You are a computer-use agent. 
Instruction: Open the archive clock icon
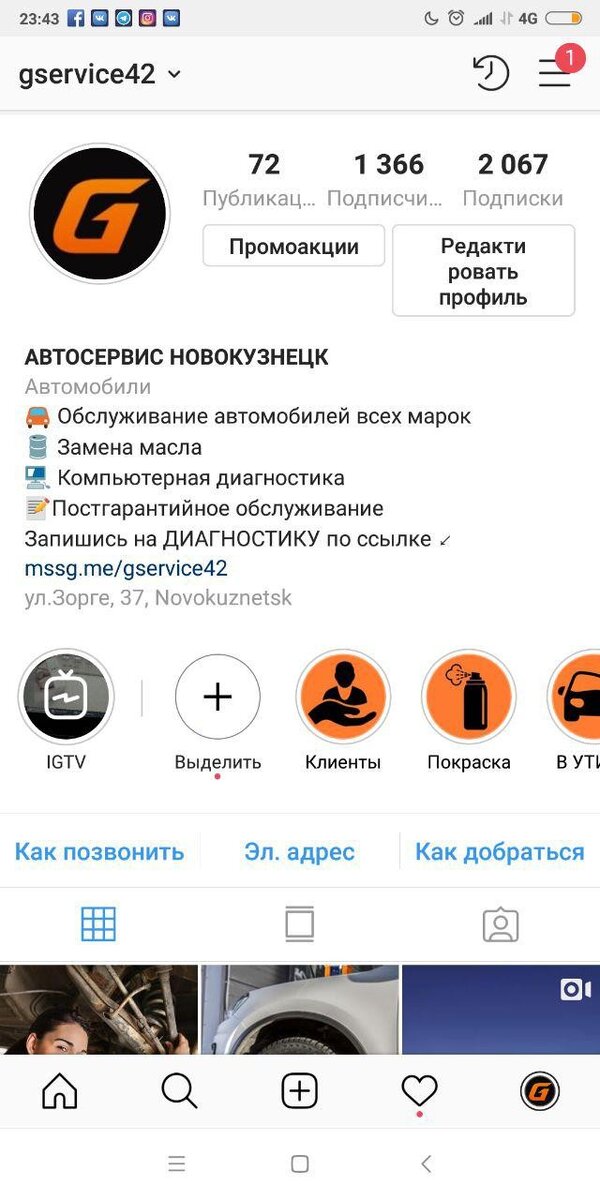490,73
